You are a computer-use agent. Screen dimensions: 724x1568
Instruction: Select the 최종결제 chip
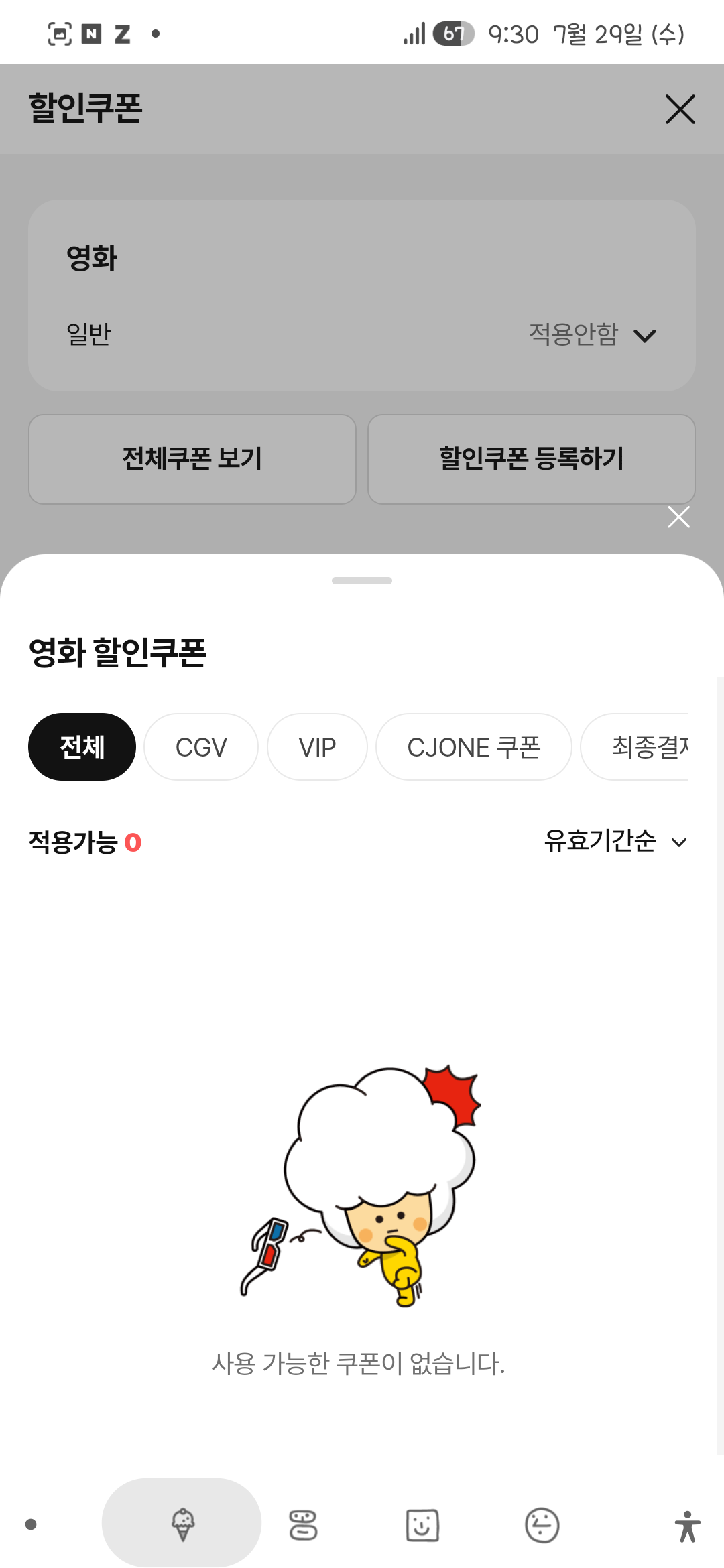636,746
